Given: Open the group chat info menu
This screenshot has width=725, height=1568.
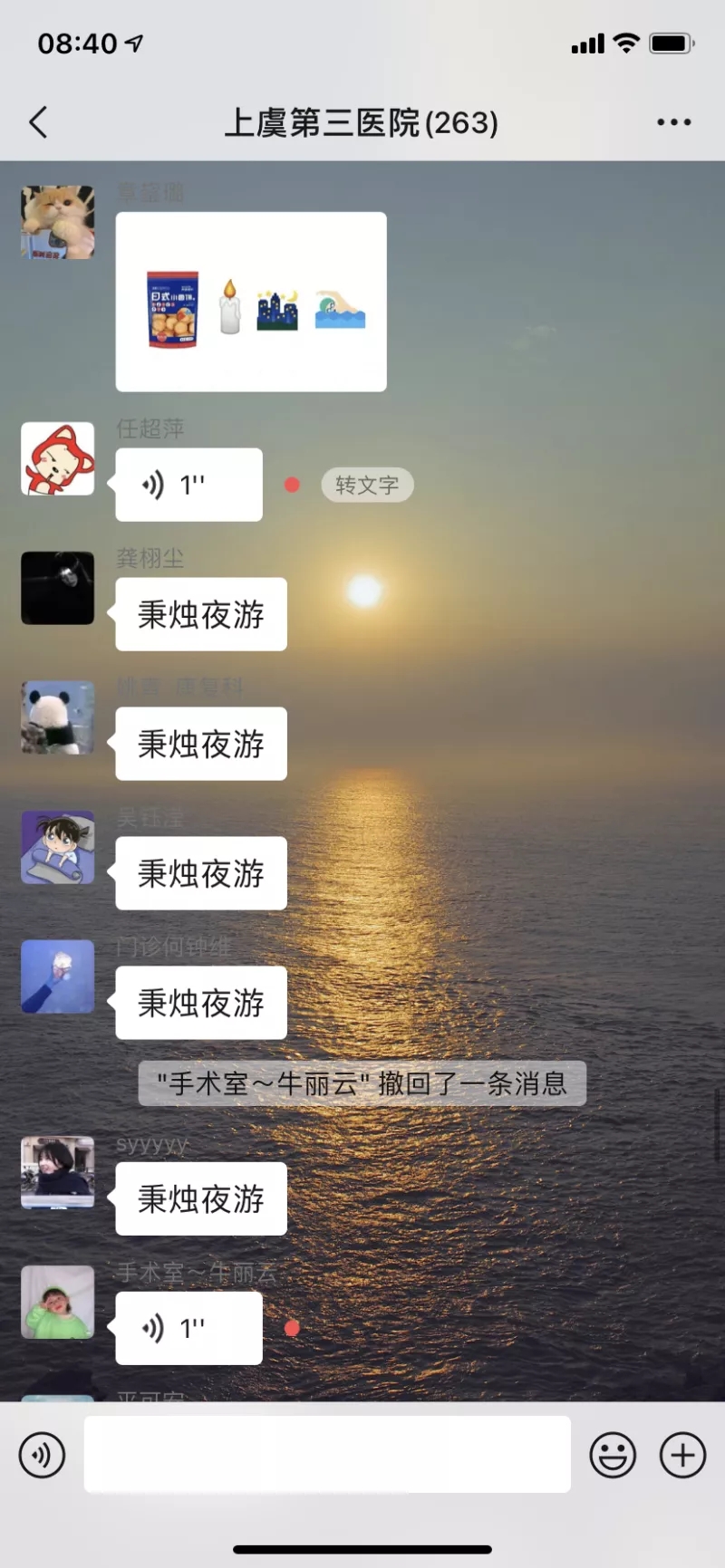Looking at the screenshot, I should pos(673,122).
